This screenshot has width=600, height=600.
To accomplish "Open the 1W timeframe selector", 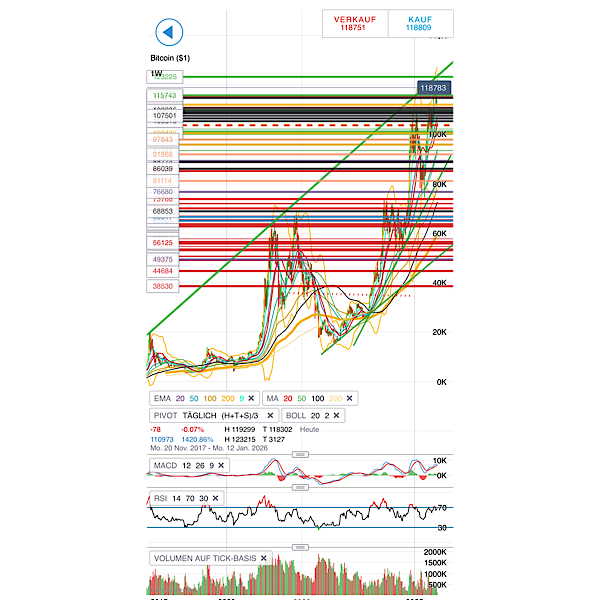I will click(157, 74).
